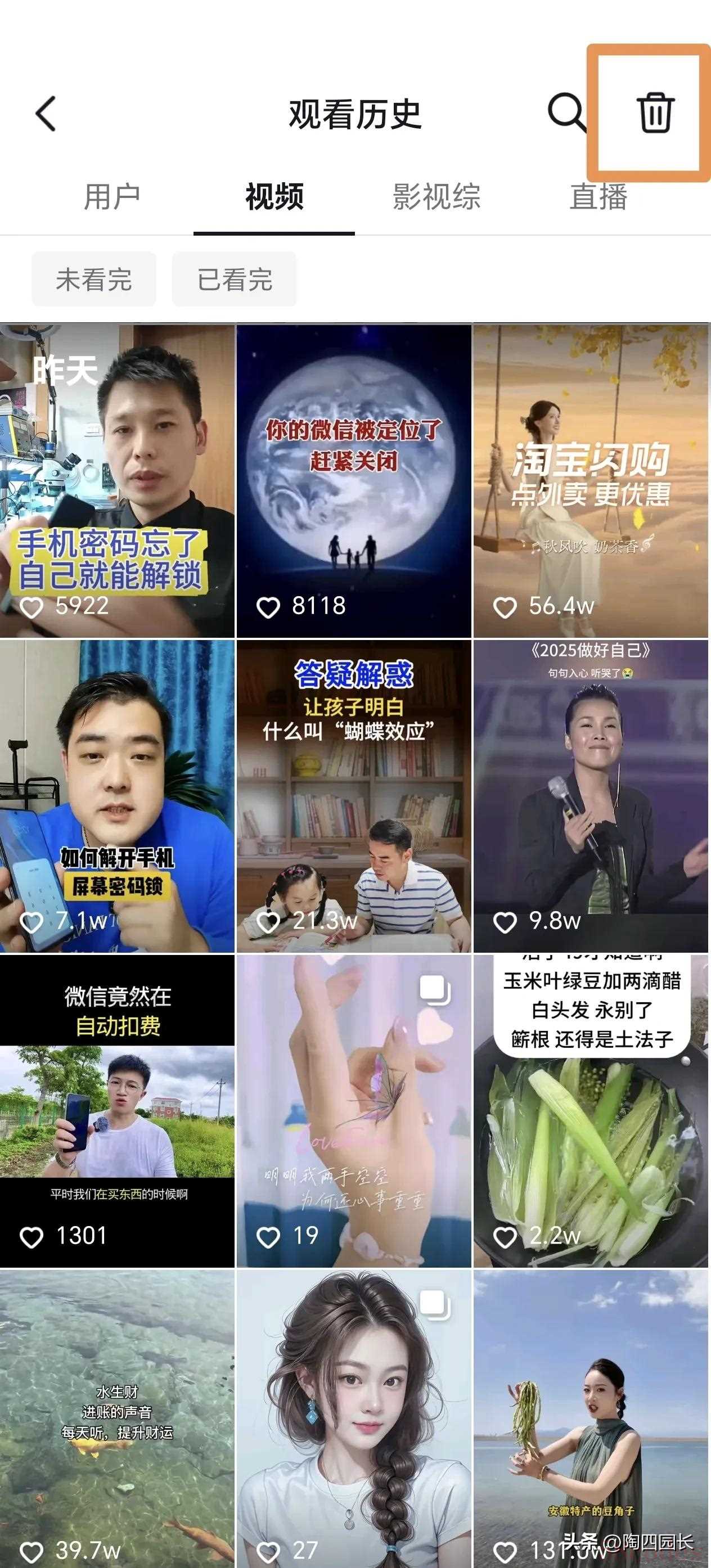The width and height of the screenshot is (711, 1568).
Task: Play the 水生财 进账的声音 video
Action: pyautogui.click(x=117, y=1418)
